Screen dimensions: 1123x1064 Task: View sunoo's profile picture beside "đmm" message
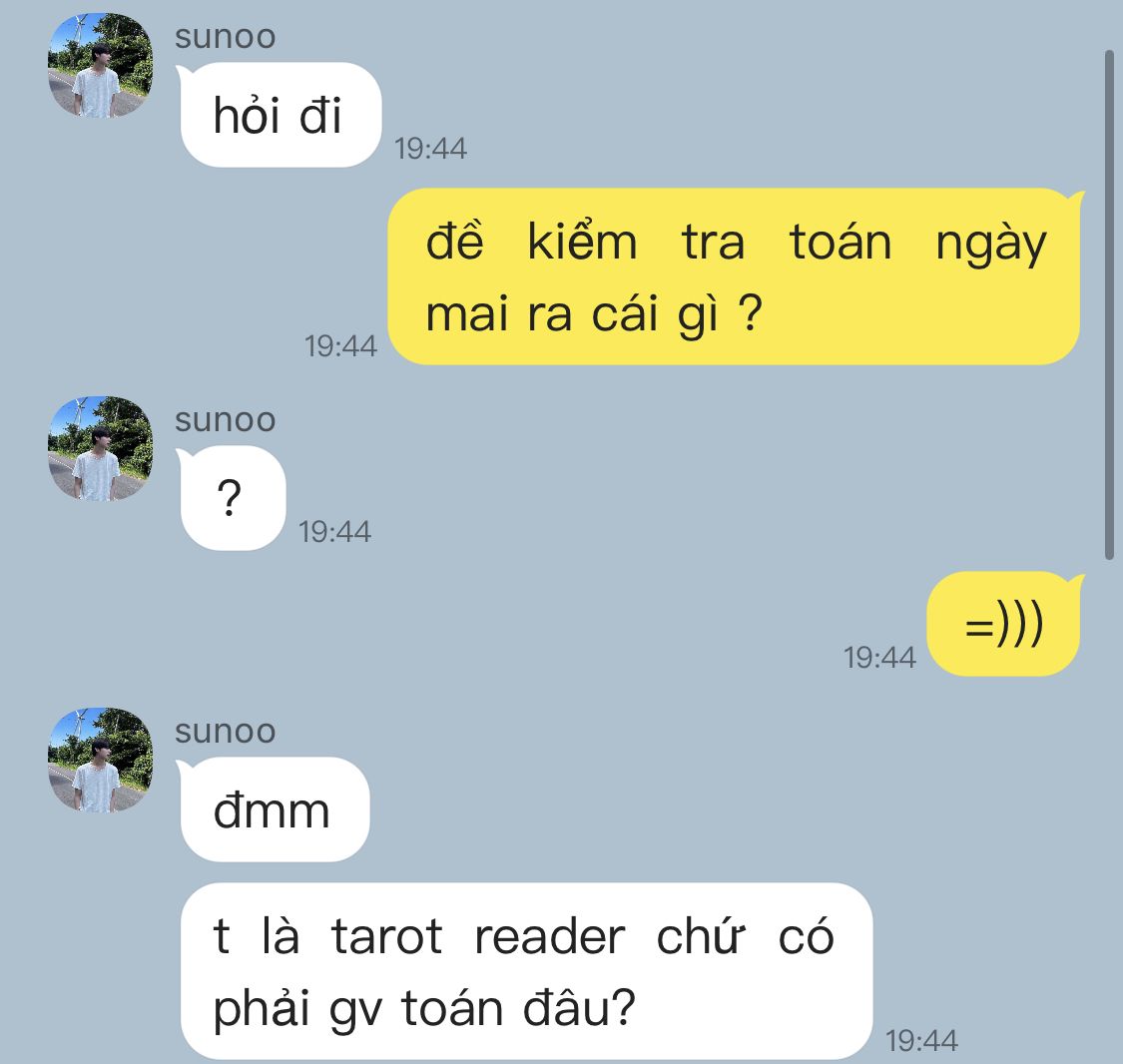pos(100,761)
